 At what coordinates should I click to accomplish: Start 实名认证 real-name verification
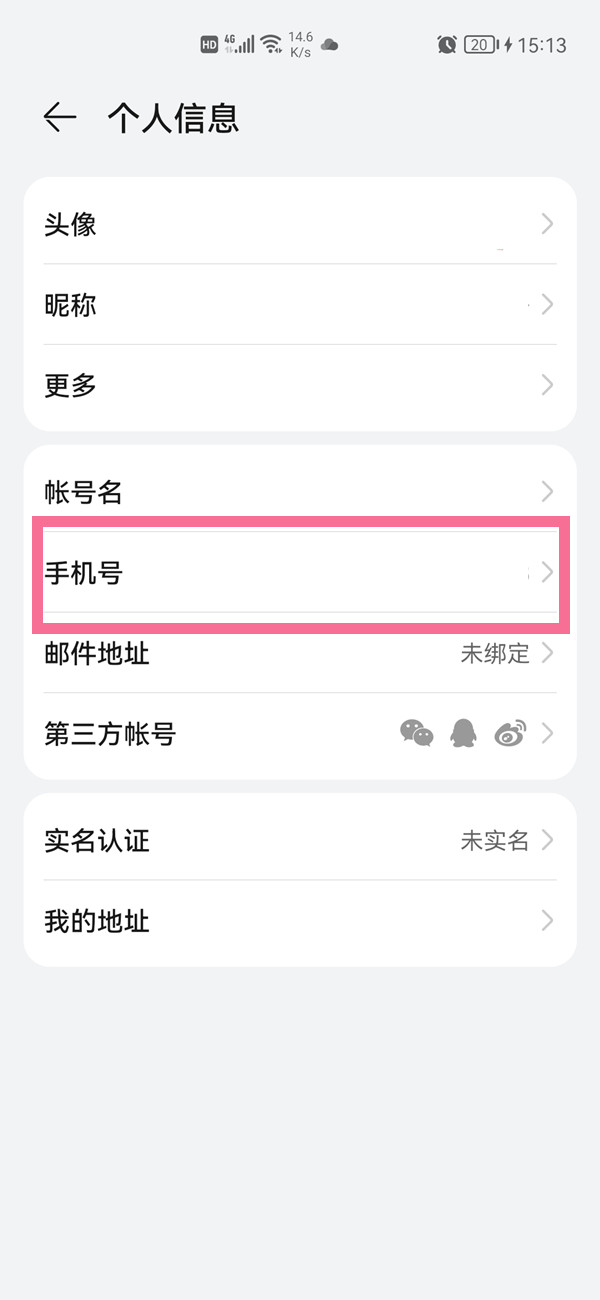[x=300, y=840]
